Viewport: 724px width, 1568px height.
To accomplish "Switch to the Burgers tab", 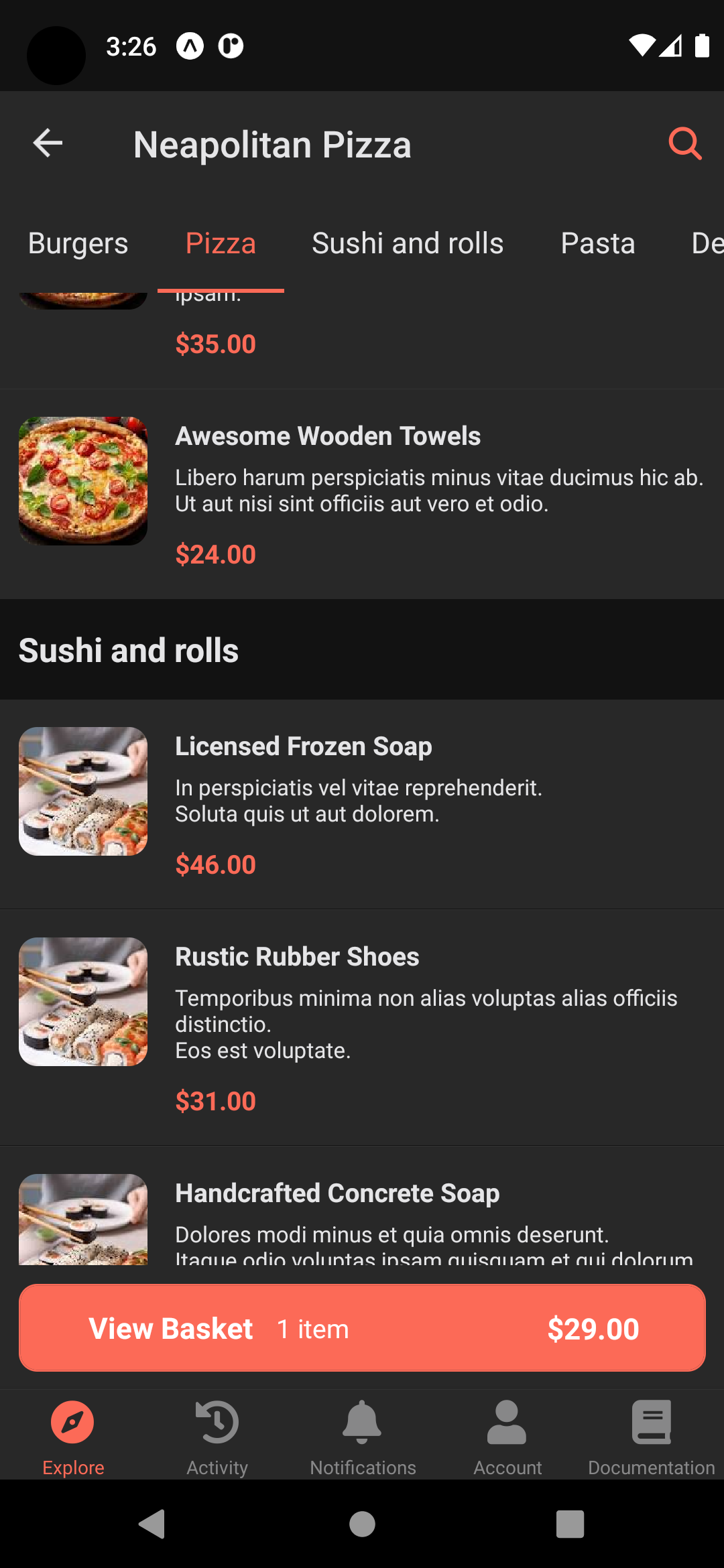I will [x=78, y=243].
